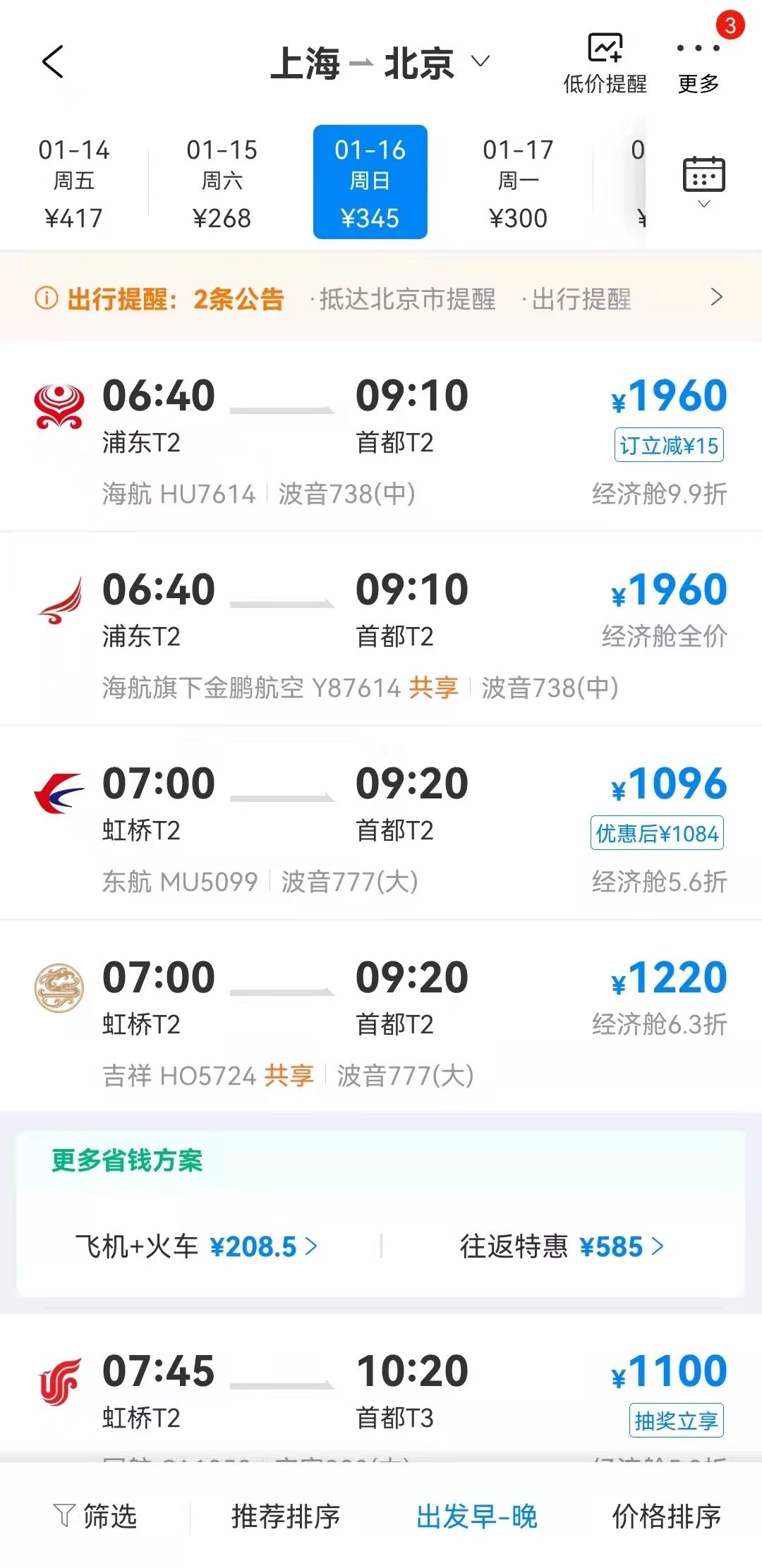
Task: Choose the 东航 MU5099 07:00 flight
Action: [381, 825]
